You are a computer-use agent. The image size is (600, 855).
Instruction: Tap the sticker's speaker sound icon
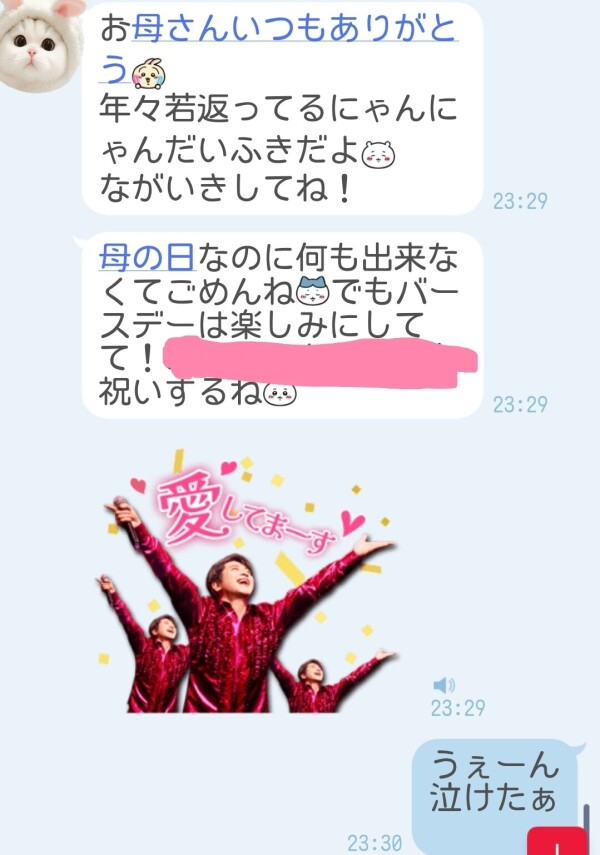point(444,685)
